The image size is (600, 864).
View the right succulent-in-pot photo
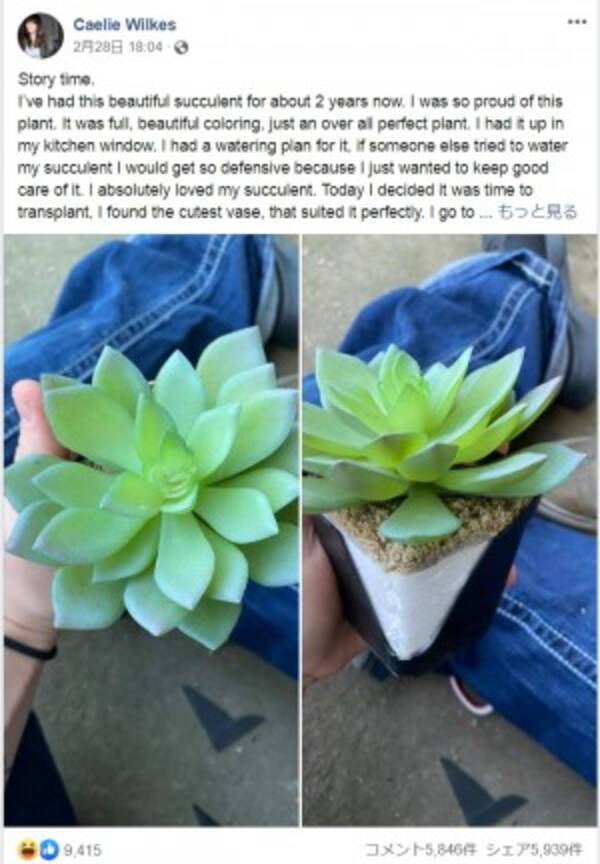pos(449,530)
